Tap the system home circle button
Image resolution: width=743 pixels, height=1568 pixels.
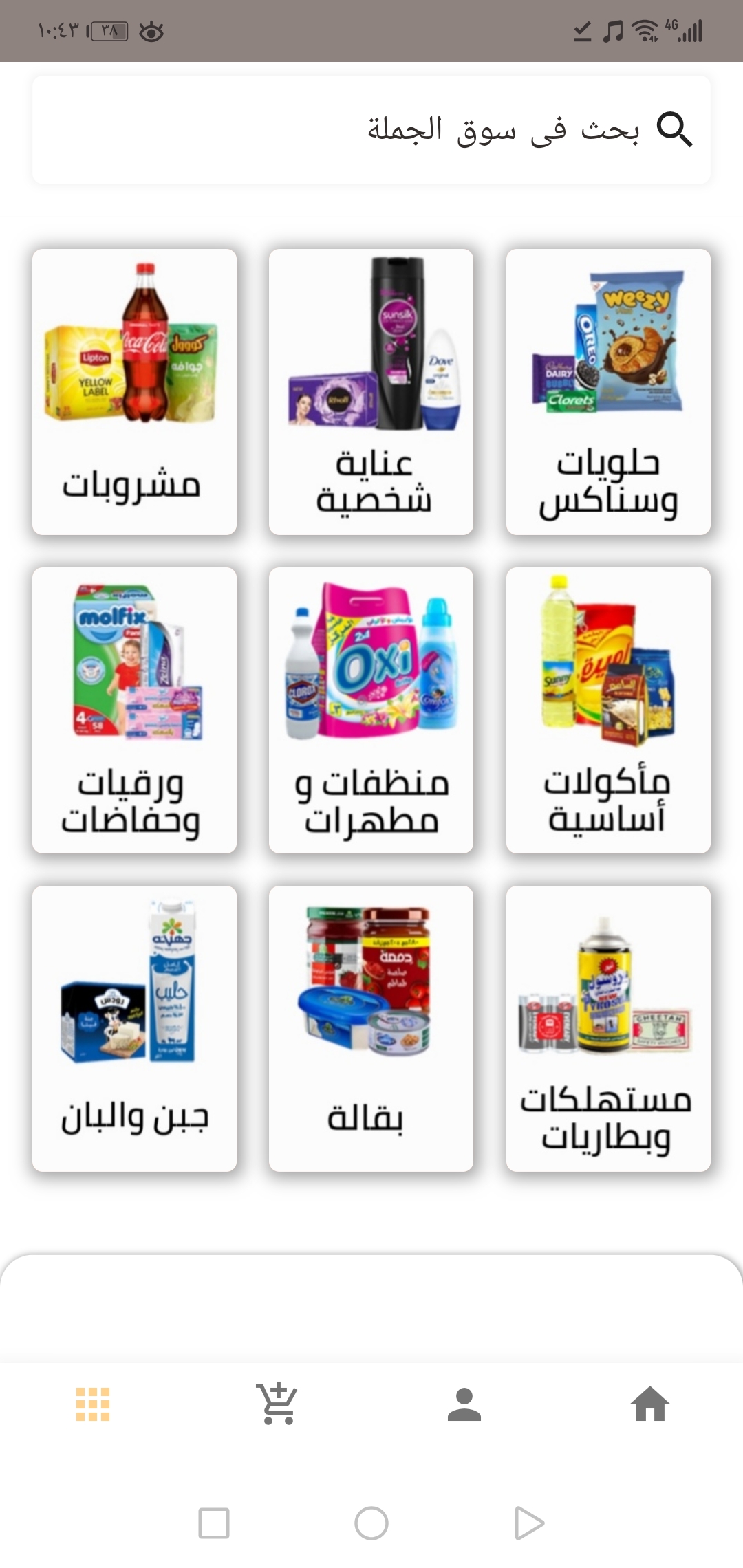click(x=371, y=1523)
